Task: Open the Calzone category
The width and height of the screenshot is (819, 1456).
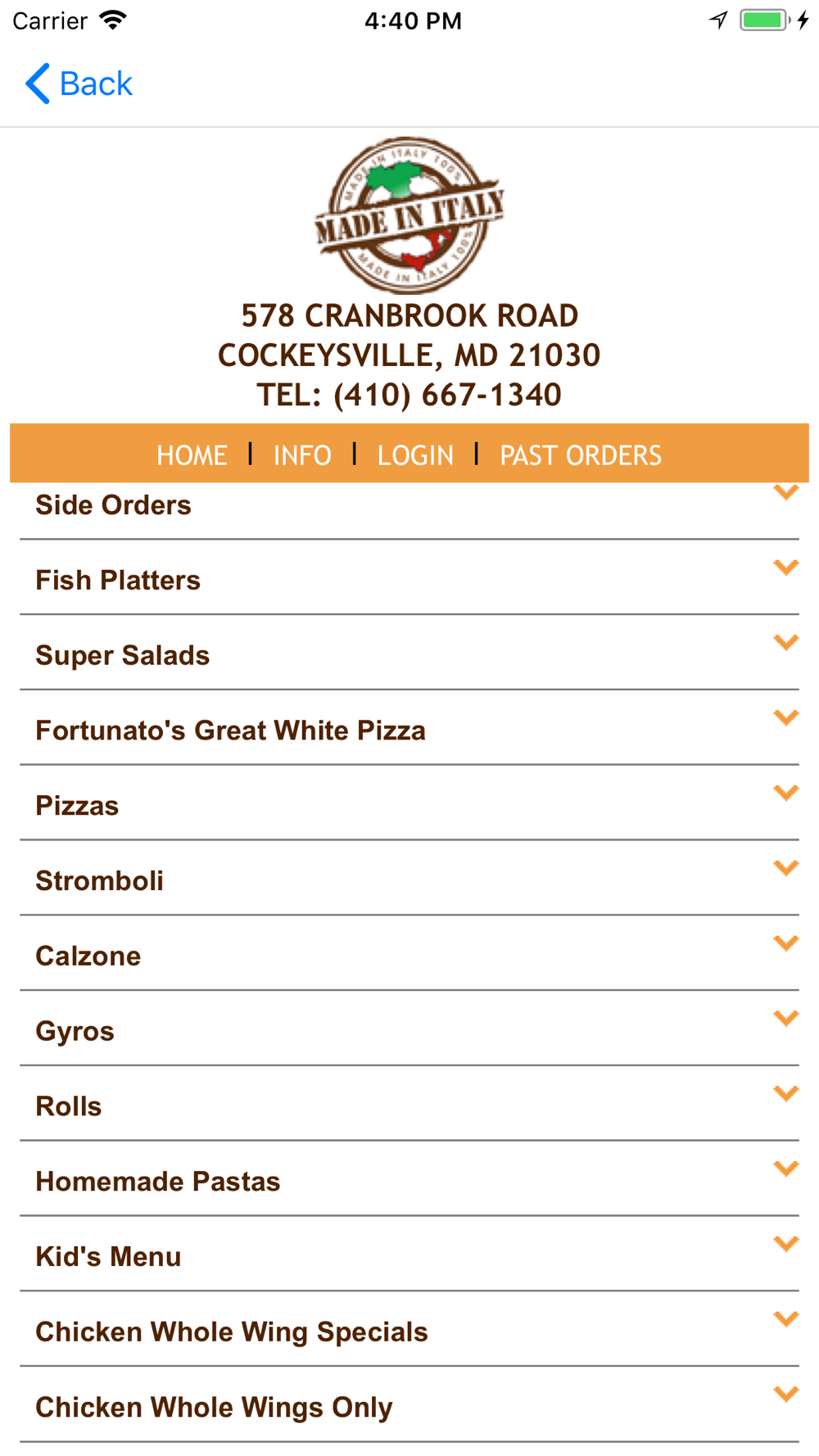Action: (409, 954)
